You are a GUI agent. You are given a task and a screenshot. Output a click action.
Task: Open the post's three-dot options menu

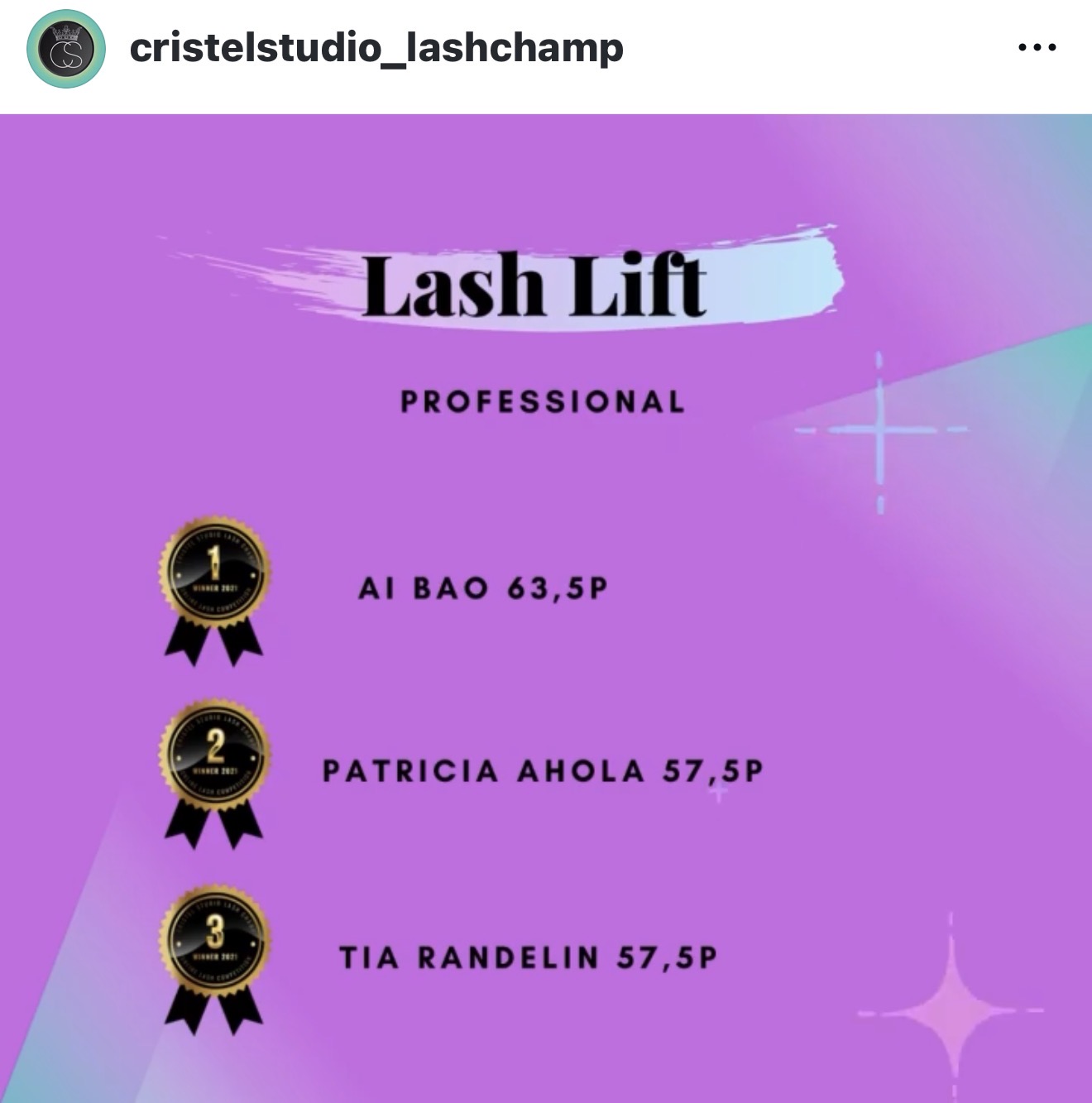coord(1037,48)
